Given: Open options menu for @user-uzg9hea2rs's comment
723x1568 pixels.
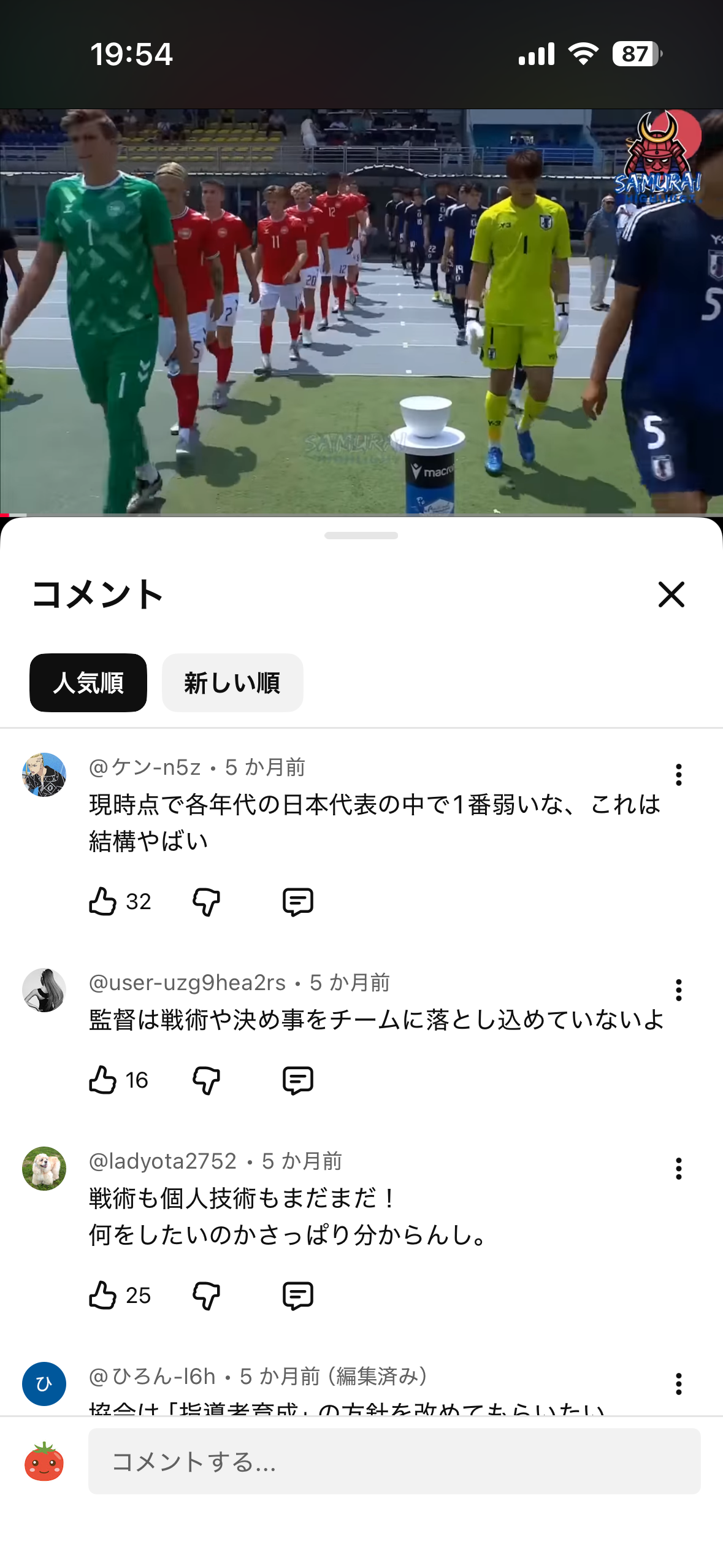Looking at the screenshot, I should pos(678,990).
